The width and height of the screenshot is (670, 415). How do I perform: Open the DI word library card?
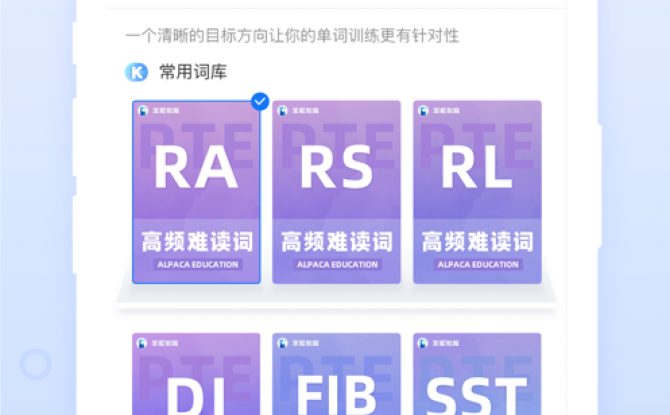(x=196, y=375)
